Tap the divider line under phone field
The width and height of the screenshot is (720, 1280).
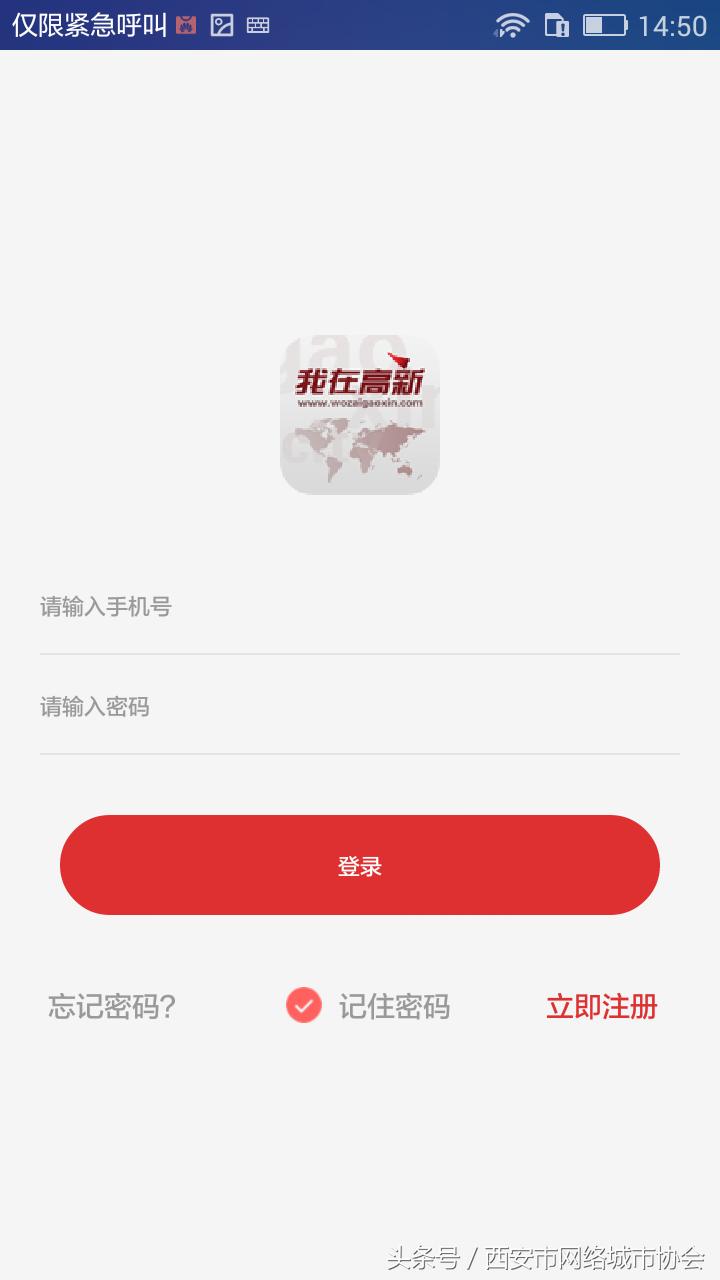tap(360, 653)
